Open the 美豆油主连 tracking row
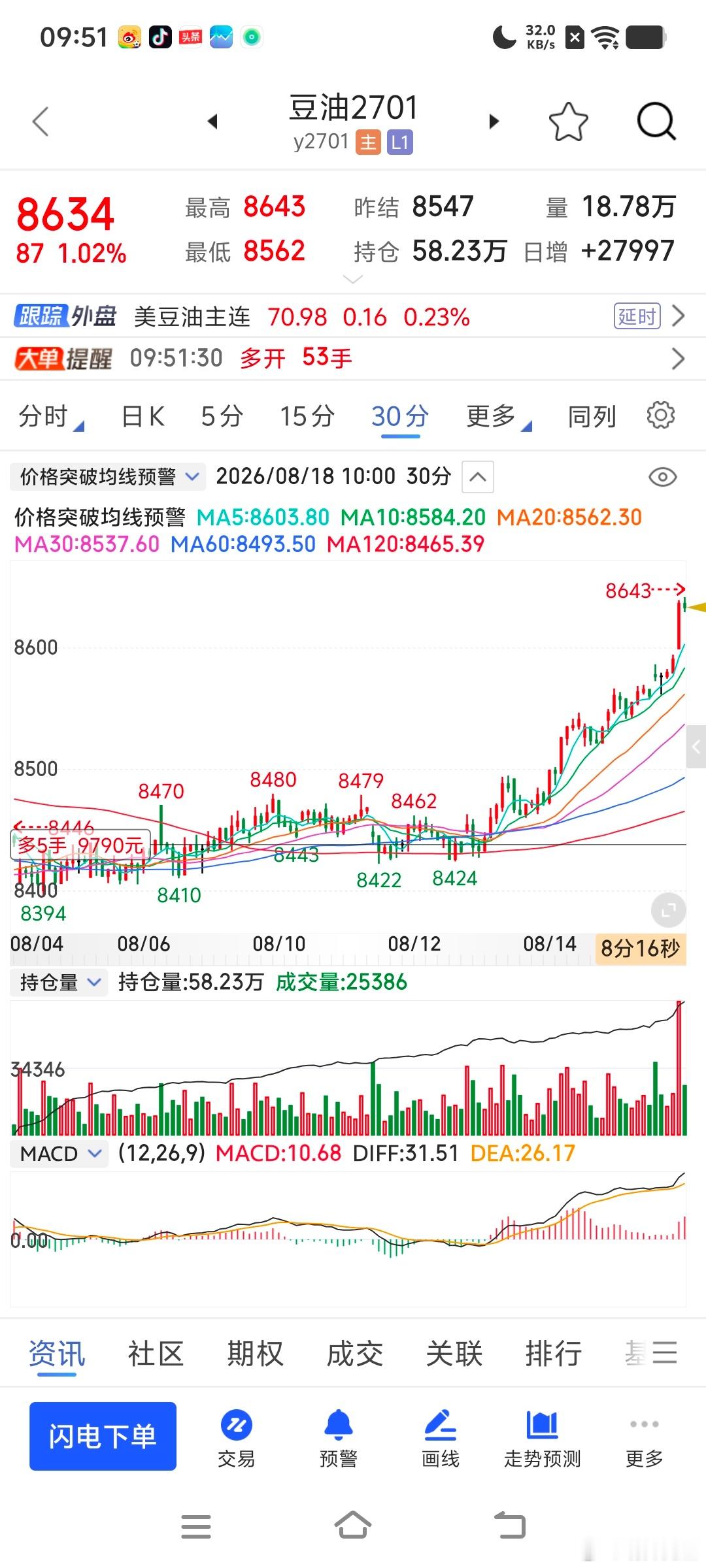 click(x=353, y=317)
